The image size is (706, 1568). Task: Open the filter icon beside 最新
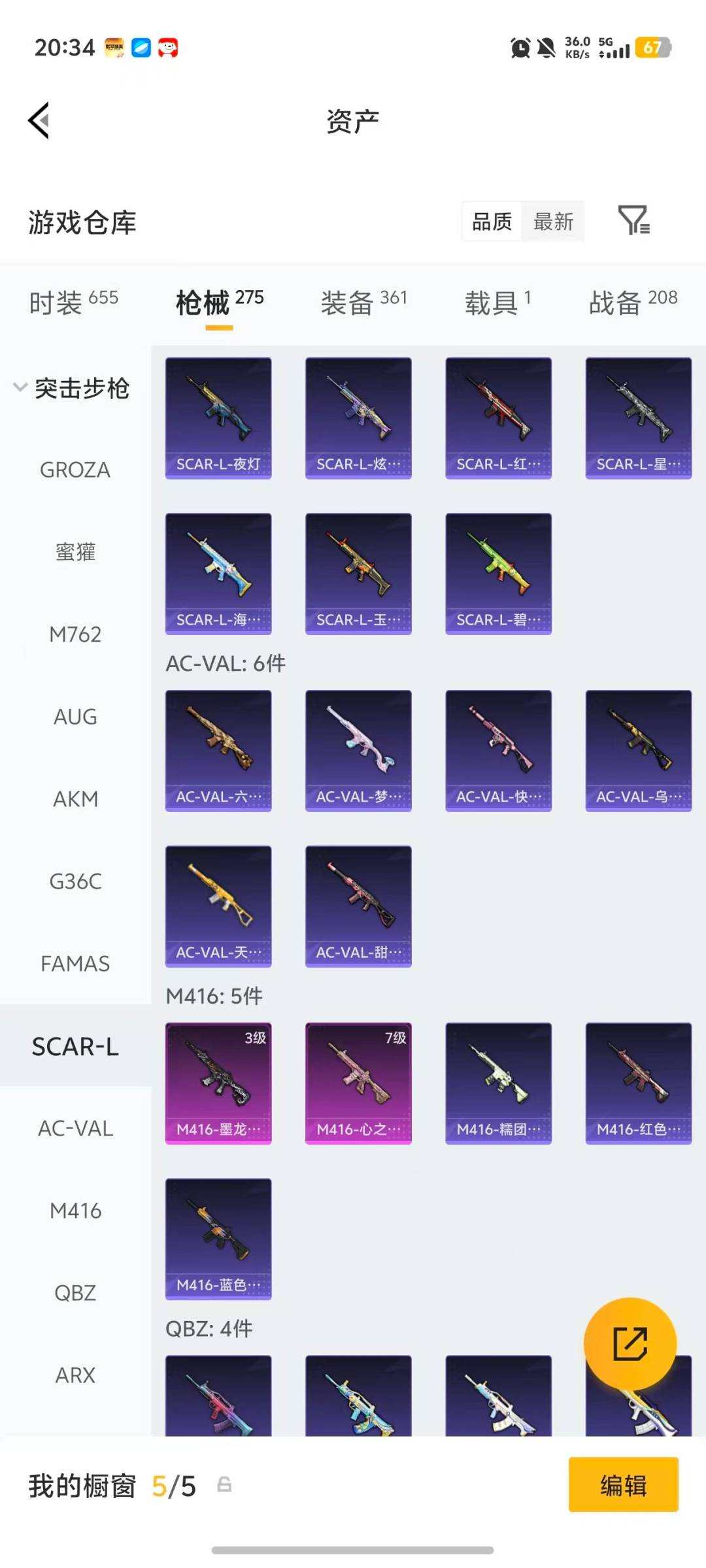tap(633, 220)
